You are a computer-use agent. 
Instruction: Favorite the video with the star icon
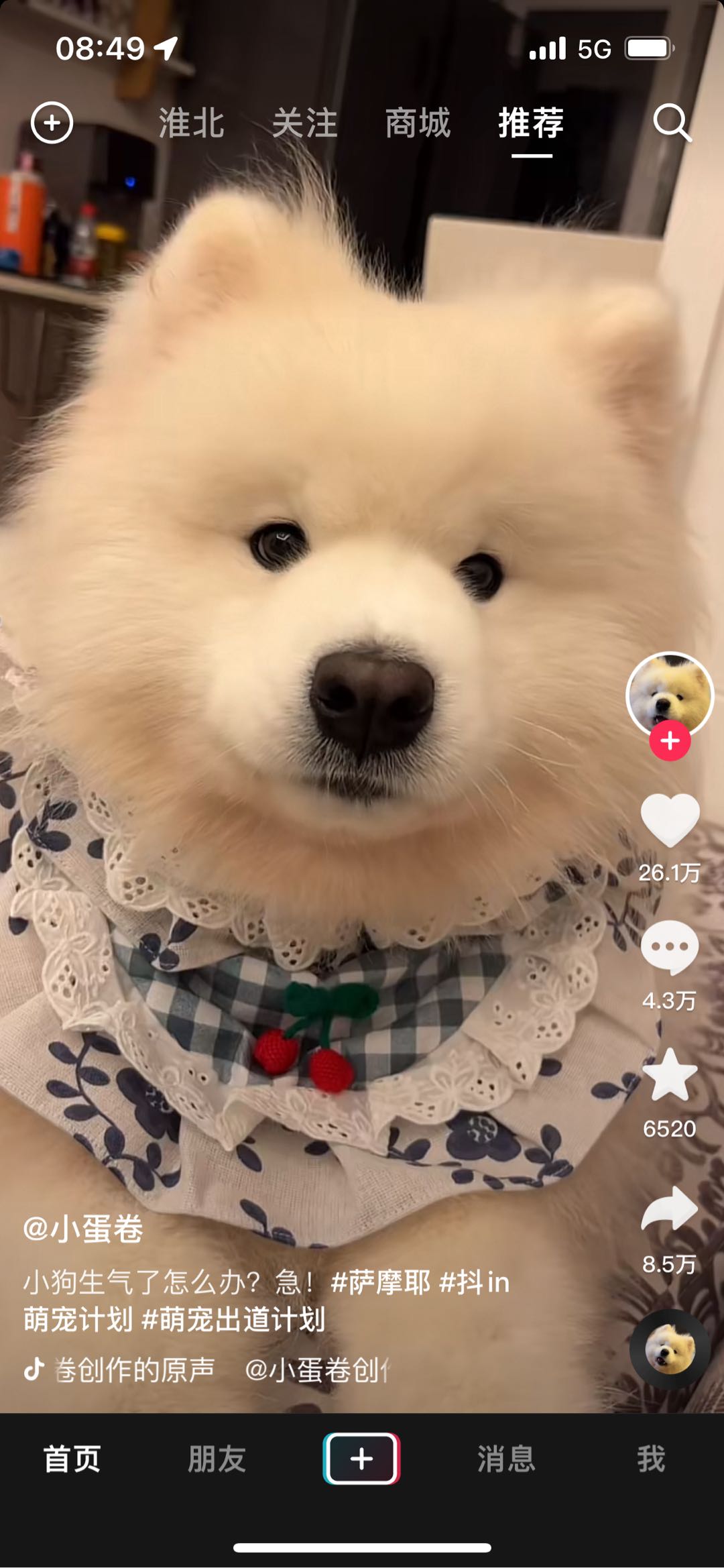point(670,1075)
